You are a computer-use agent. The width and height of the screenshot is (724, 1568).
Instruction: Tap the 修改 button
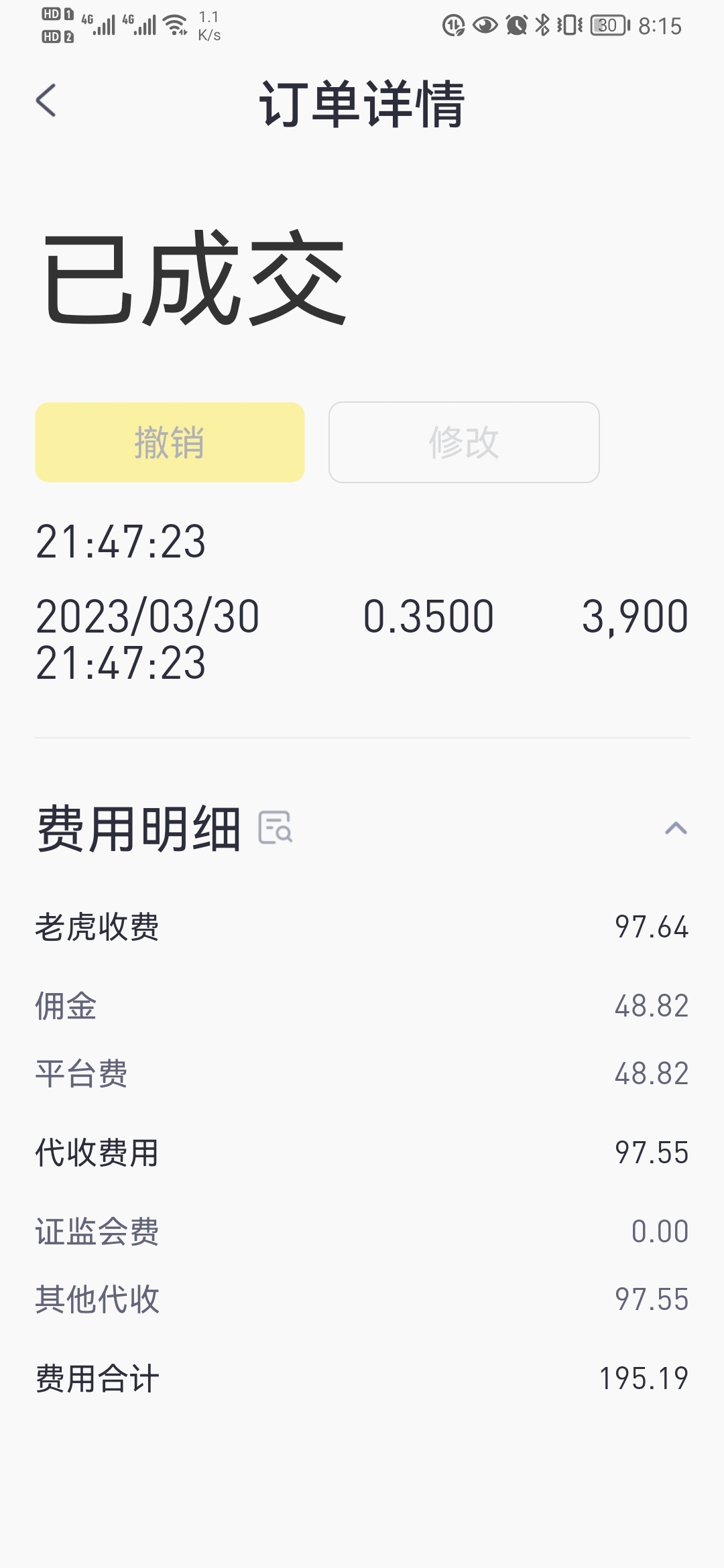click(x=464, y=442)
